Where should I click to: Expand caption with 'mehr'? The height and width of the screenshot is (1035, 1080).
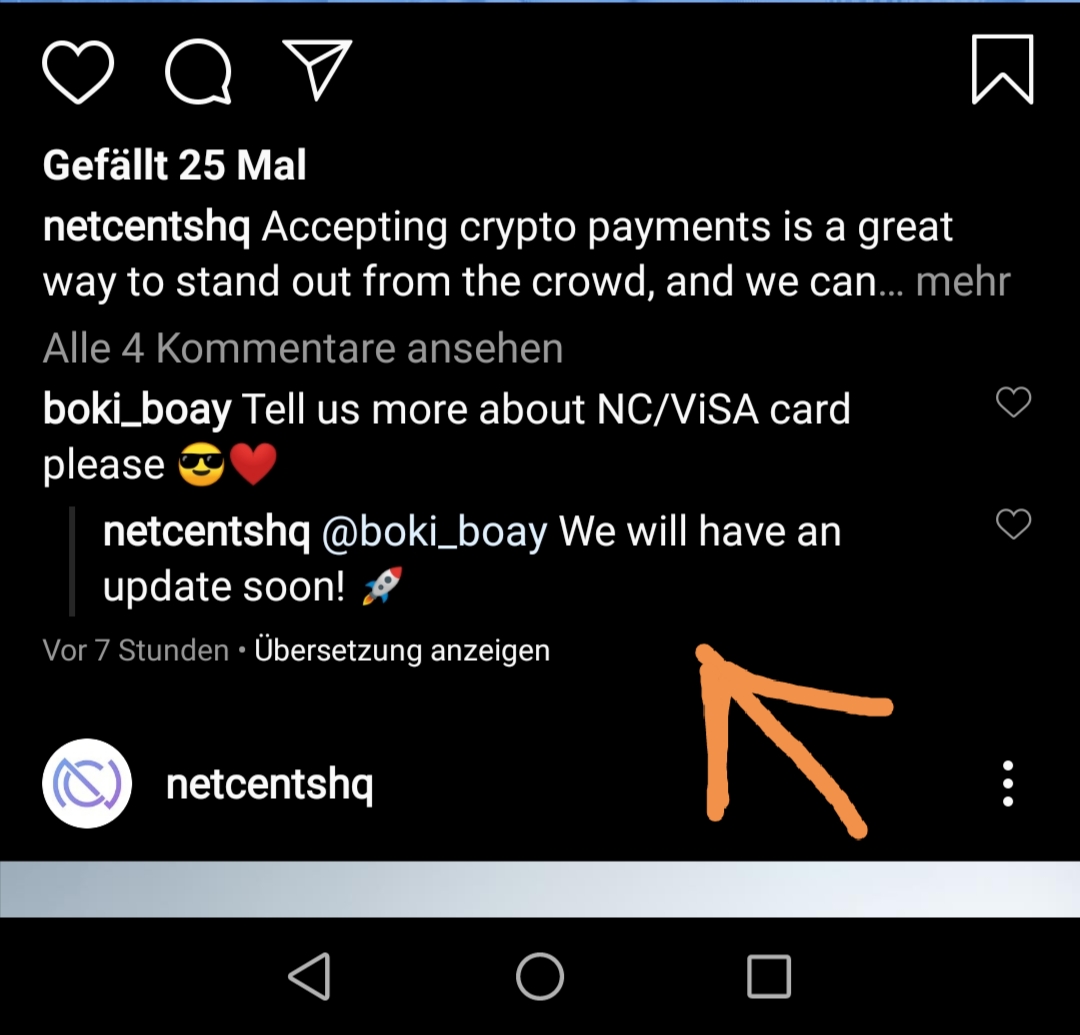point(962,283)
